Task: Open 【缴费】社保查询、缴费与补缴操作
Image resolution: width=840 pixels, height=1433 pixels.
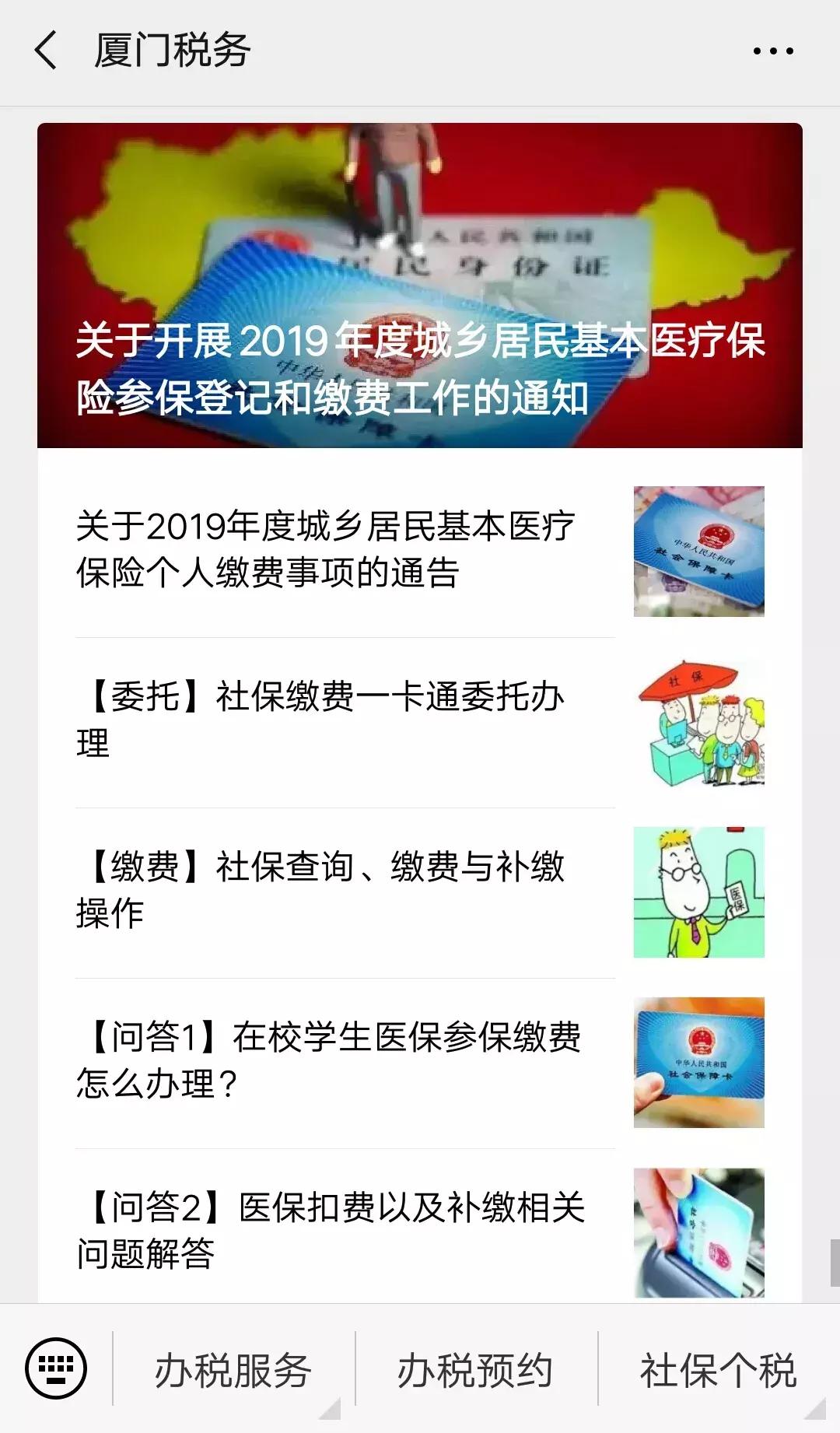Action: (327, 892)
